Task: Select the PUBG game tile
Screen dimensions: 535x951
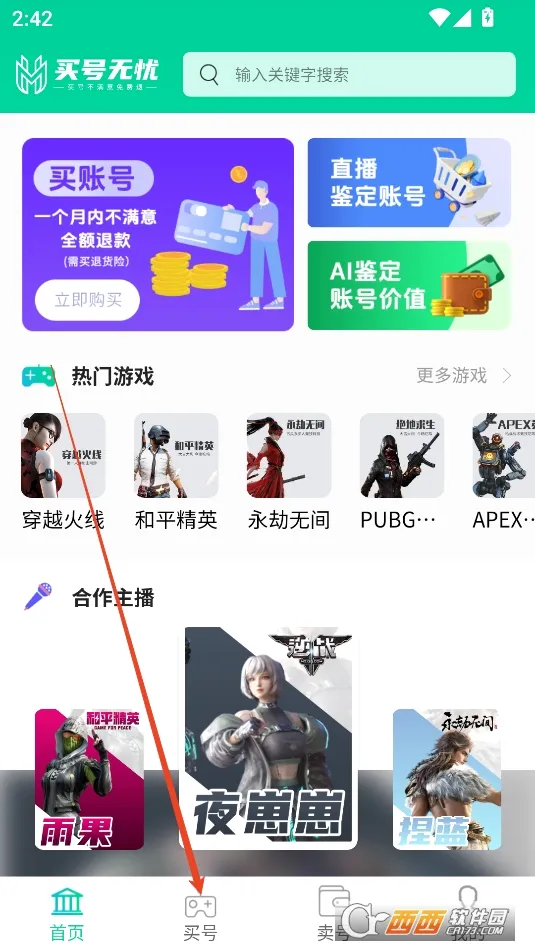Action: (x=402, y=472)
